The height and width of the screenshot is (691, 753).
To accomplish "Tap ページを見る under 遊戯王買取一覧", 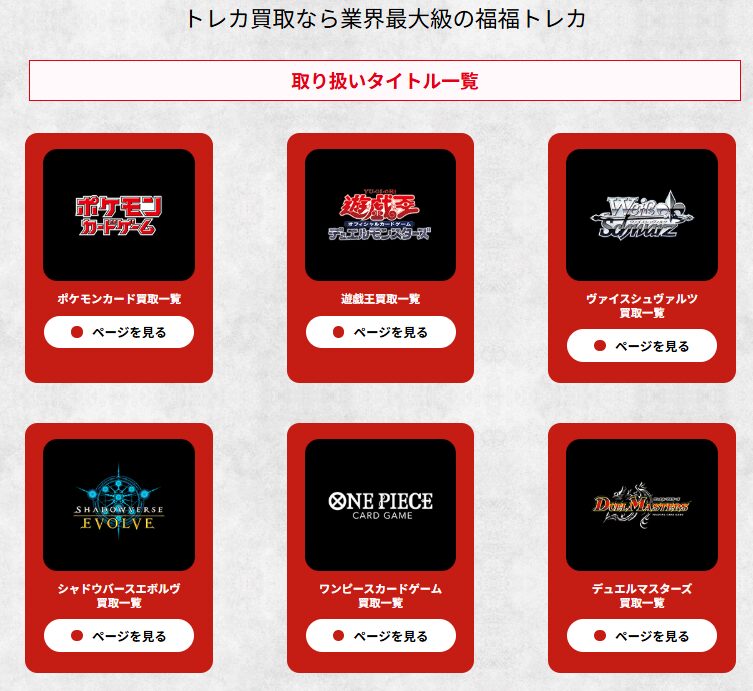I will [x=380, y=332].
